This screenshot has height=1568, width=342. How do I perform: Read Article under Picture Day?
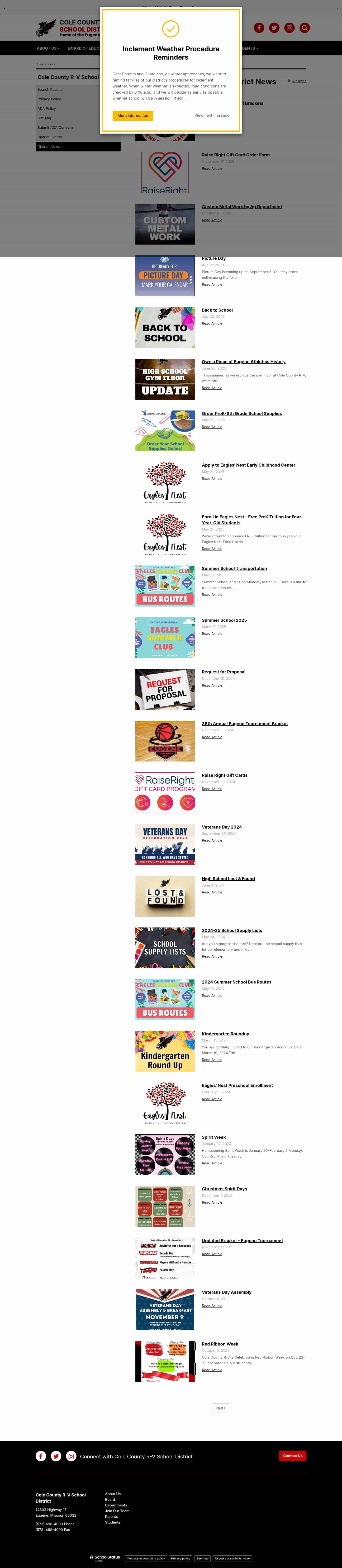[212, 284]
